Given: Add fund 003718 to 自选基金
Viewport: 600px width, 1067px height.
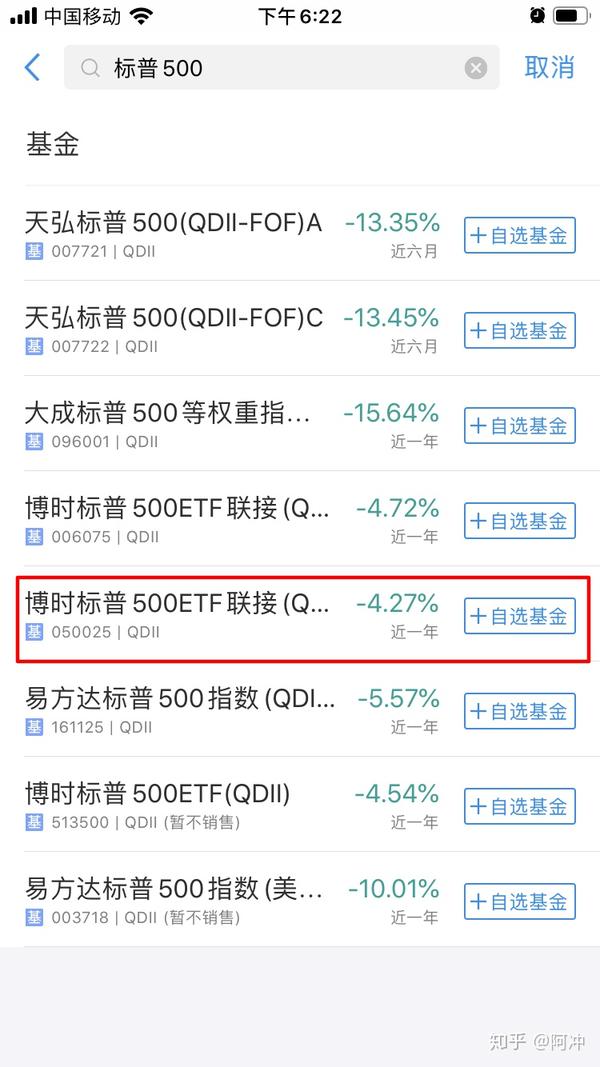Looking at the screenshot, I should coord(520,902).
